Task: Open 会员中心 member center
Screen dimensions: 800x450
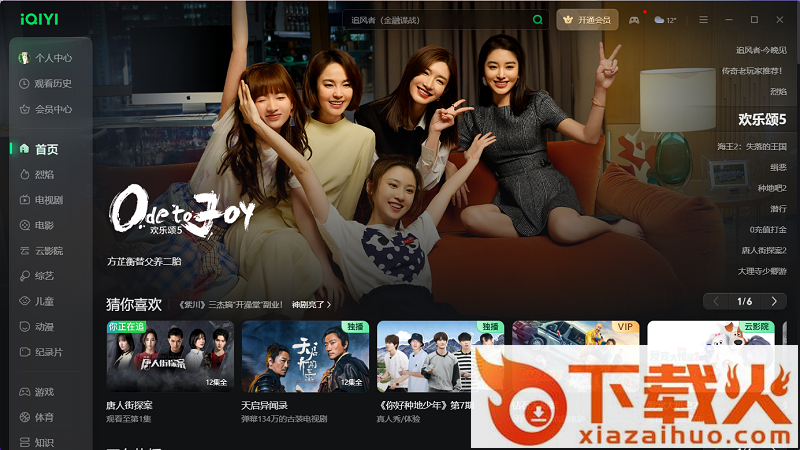Action: 52,110
